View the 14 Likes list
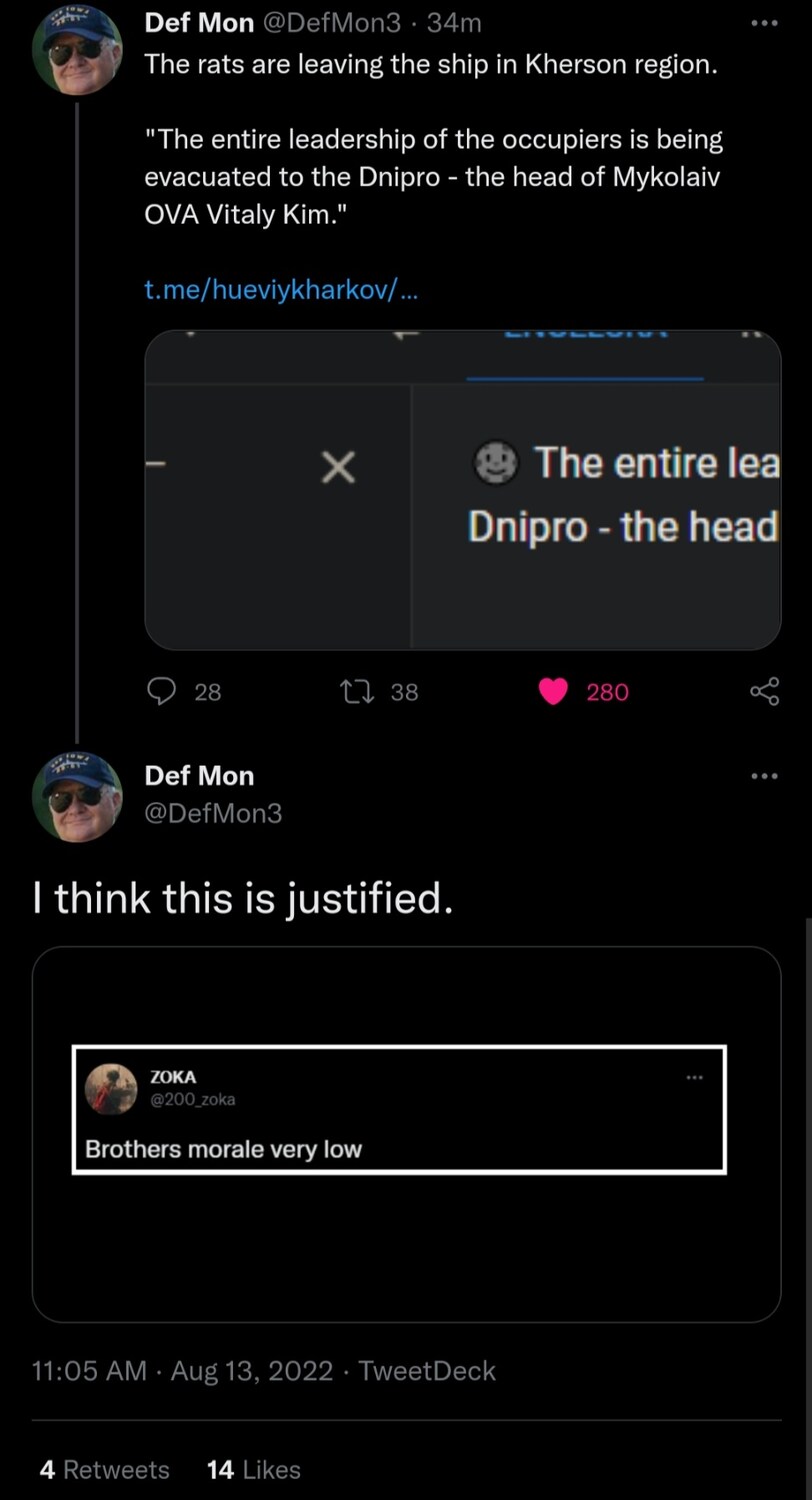 [x=253, y=1469]
